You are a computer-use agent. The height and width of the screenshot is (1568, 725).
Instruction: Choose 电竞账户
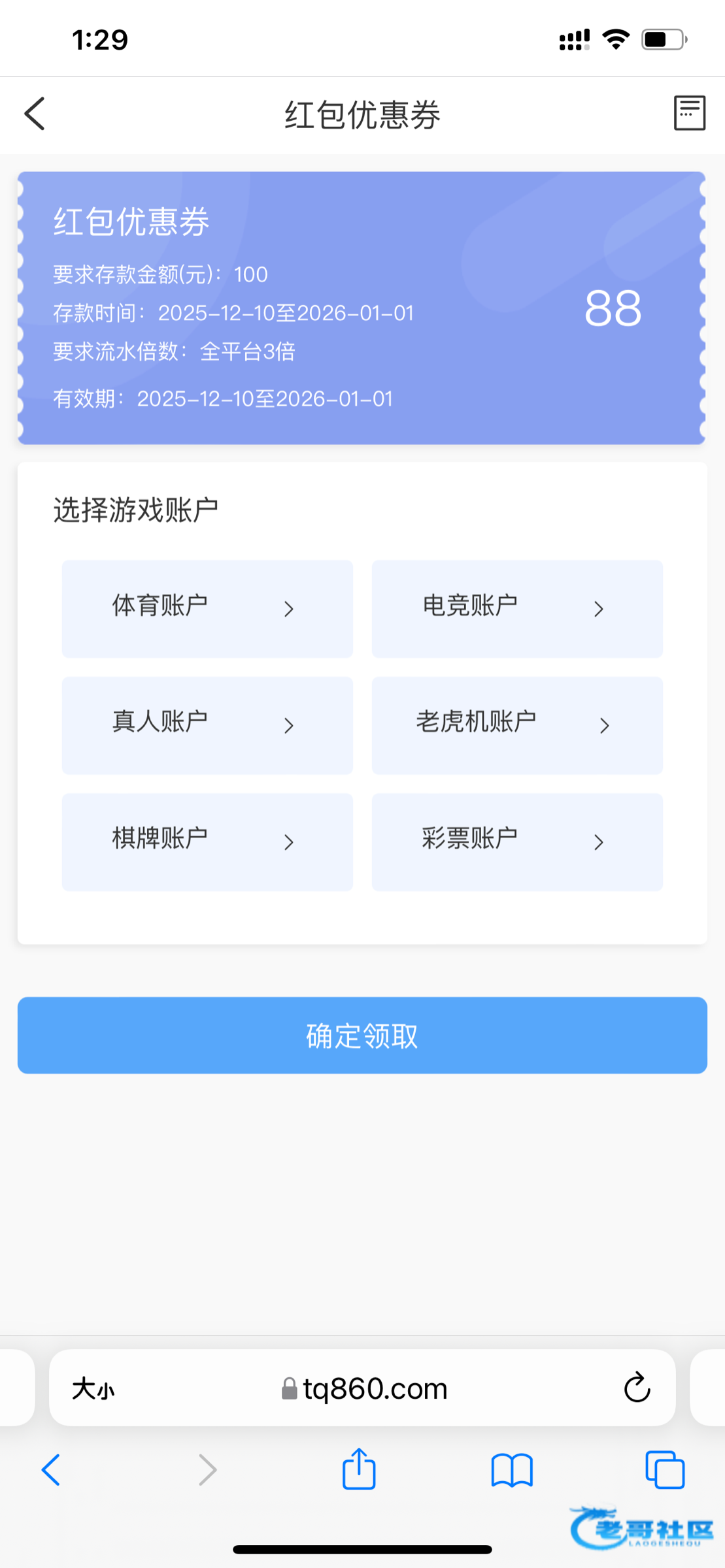[517, 608]
